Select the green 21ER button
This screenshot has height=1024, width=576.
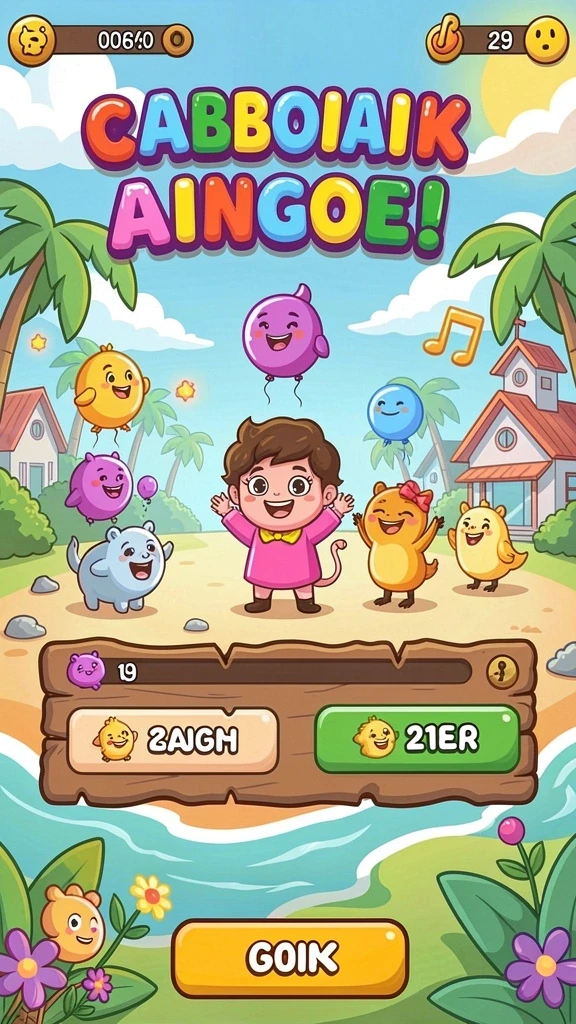(417, 739)
